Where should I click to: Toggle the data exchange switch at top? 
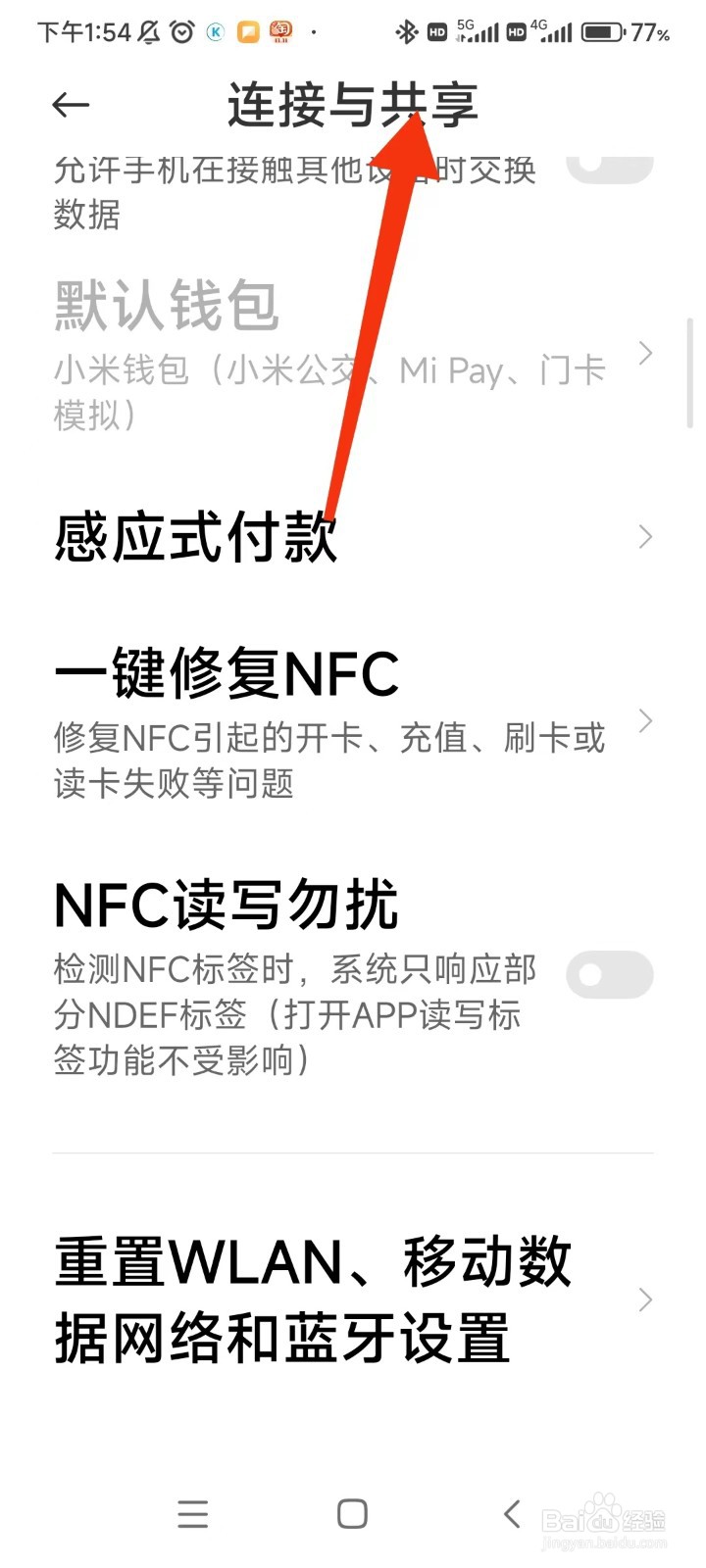610,167
